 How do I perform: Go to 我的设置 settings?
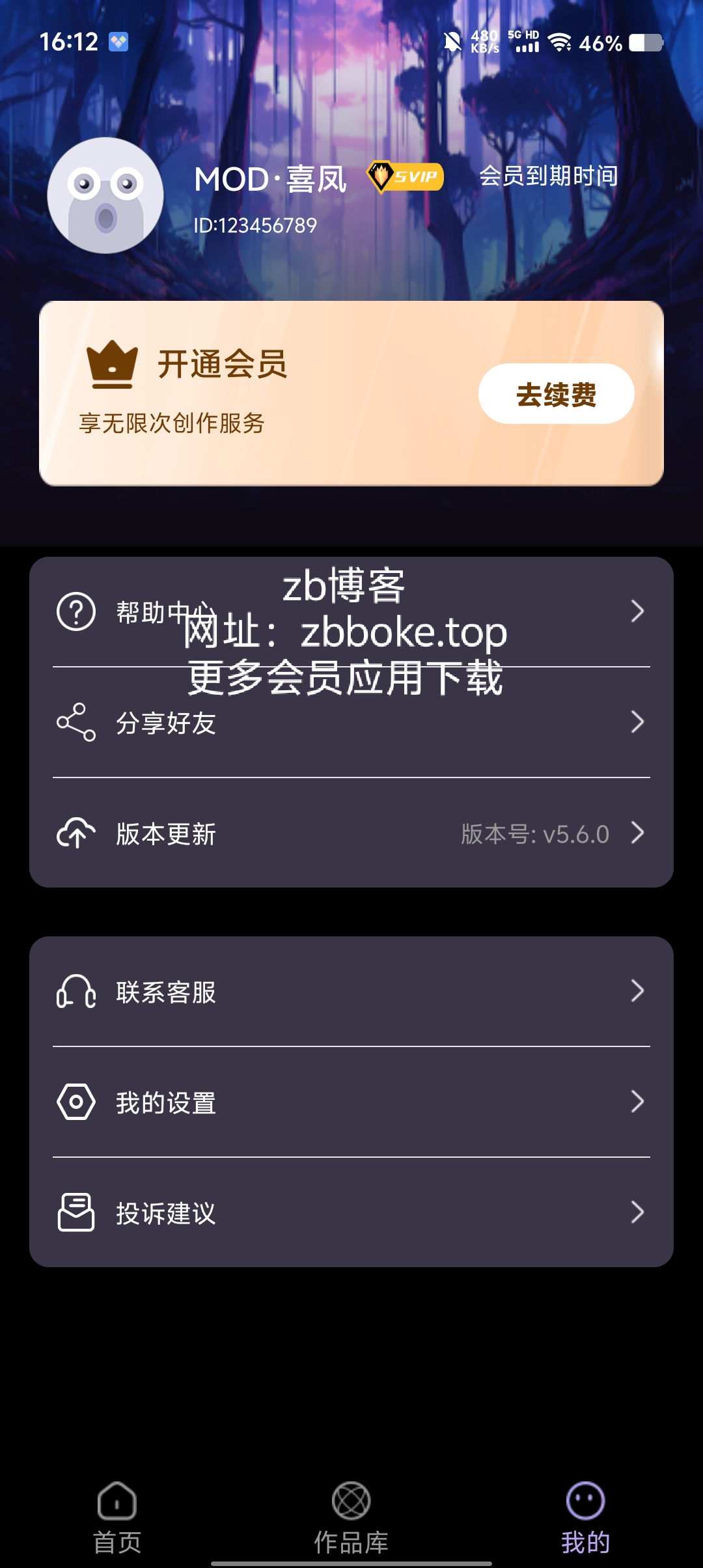click(351, 1102)
